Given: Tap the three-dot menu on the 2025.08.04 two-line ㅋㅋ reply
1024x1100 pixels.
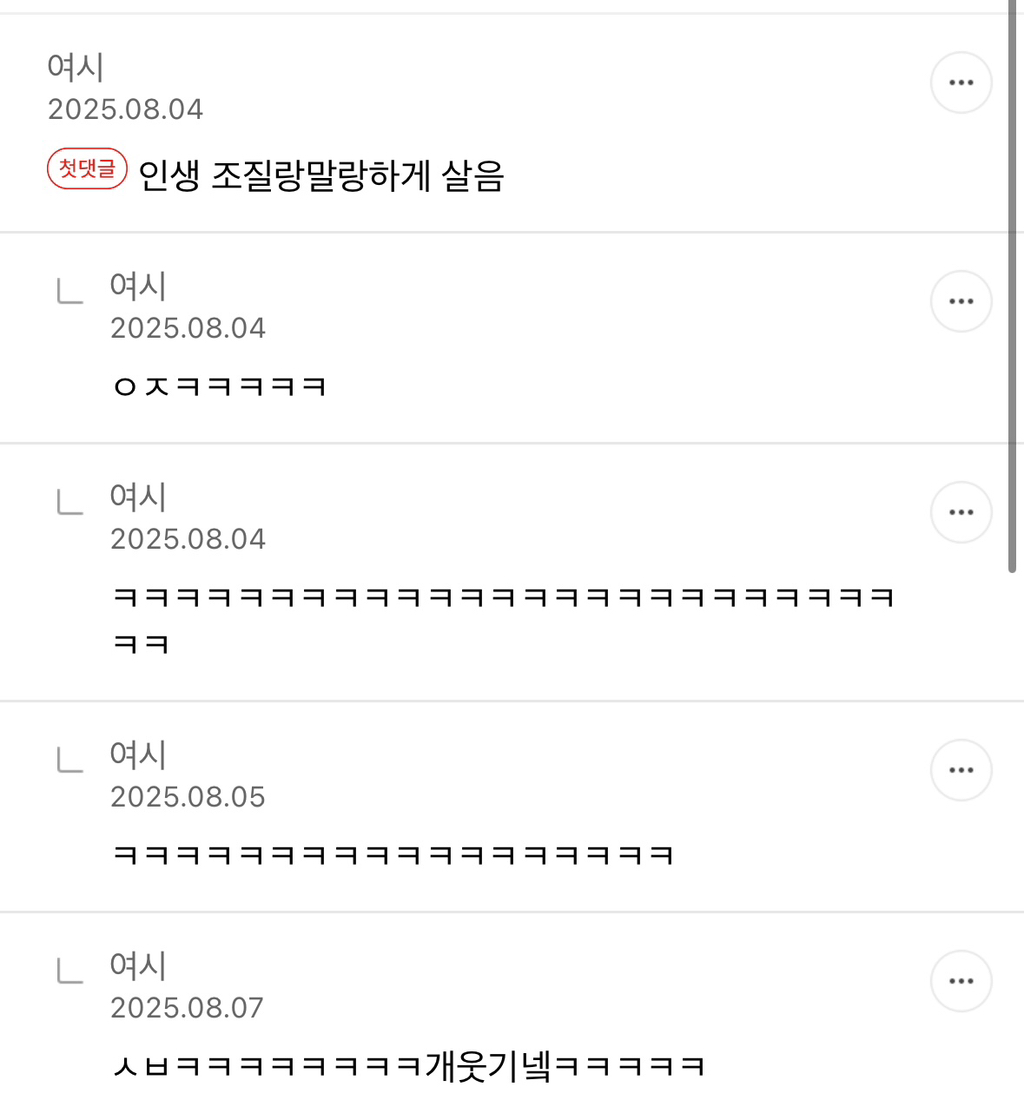Looking at the screenshot, I should pyautogui.click(x=961, y=512).
